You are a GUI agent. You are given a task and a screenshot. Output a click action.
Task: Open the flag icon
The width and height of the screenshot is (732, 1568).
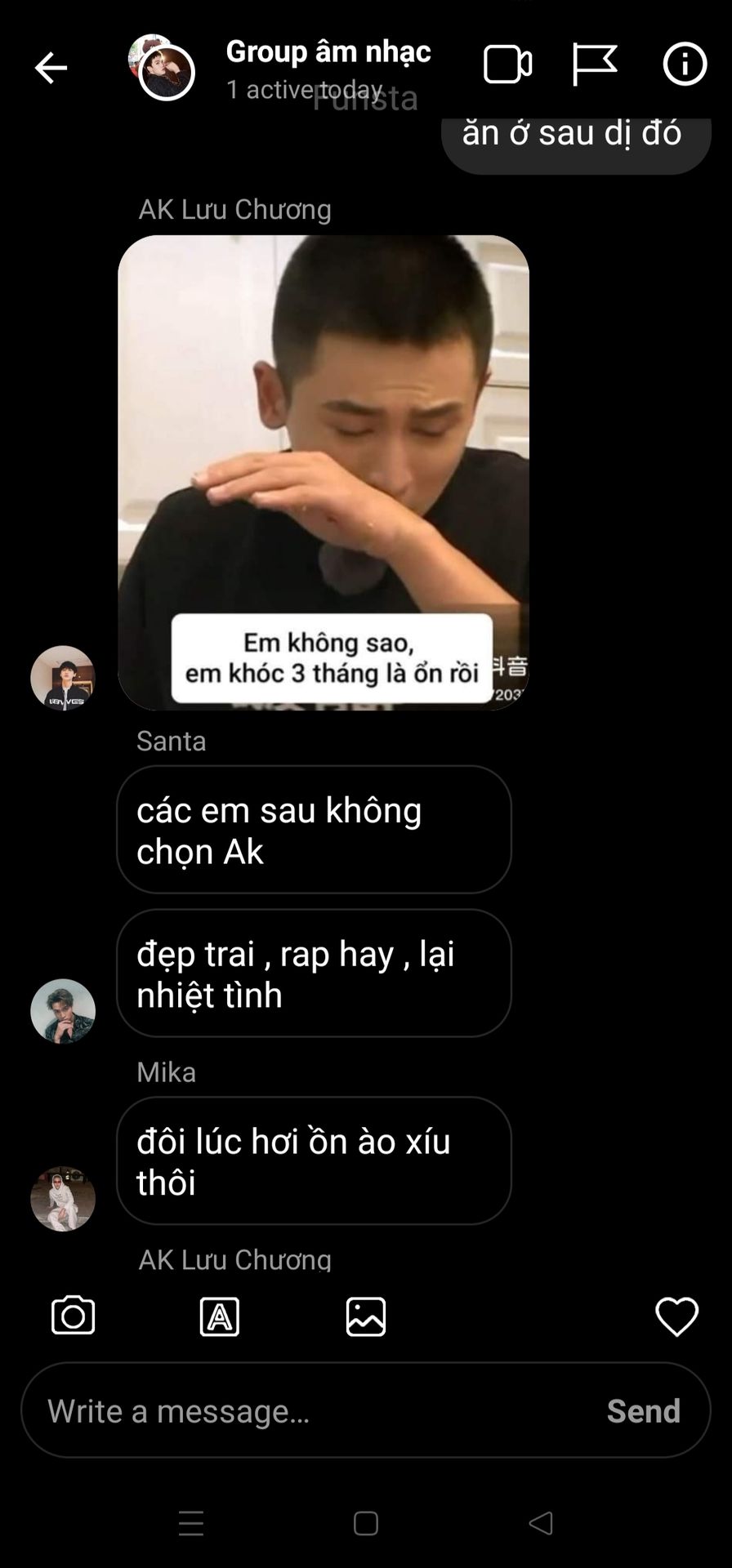(594, 65)
